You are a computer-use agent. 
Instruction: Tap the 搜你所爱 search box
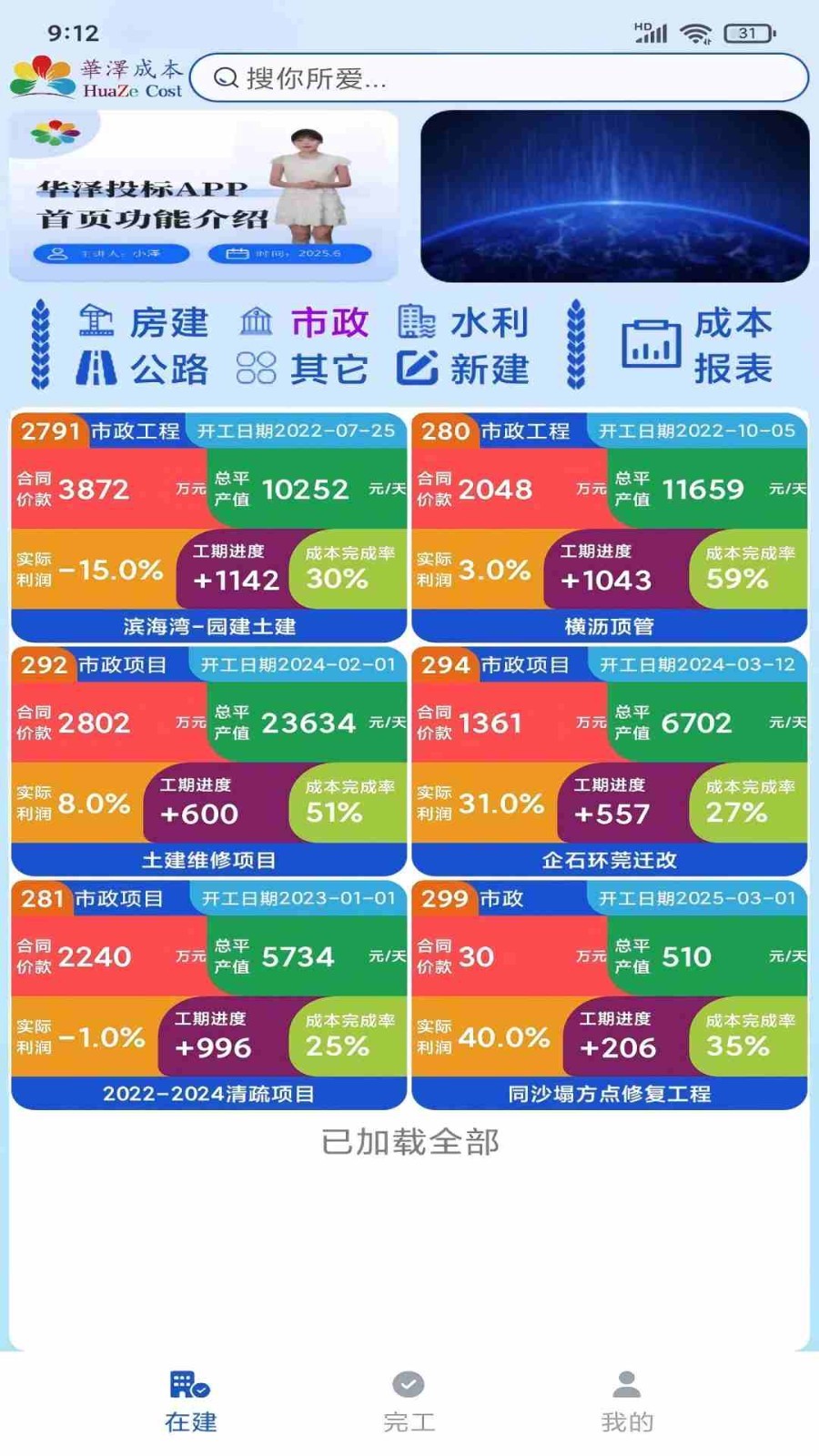(499, 78)
